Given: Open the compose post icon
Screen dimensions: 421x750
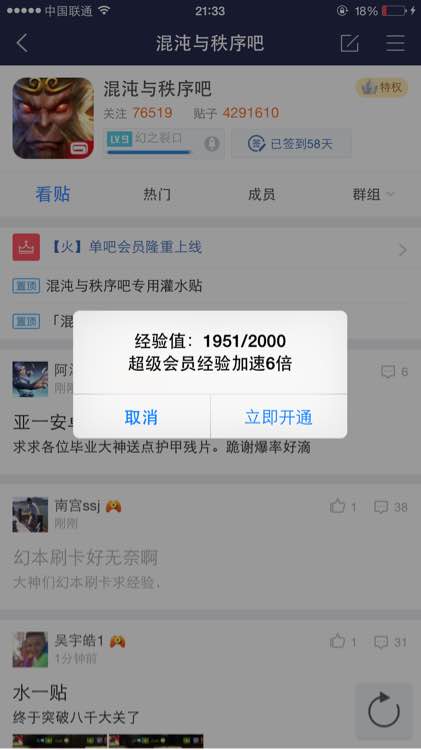Looking at the screenshot, I should [x=349, y=43].
